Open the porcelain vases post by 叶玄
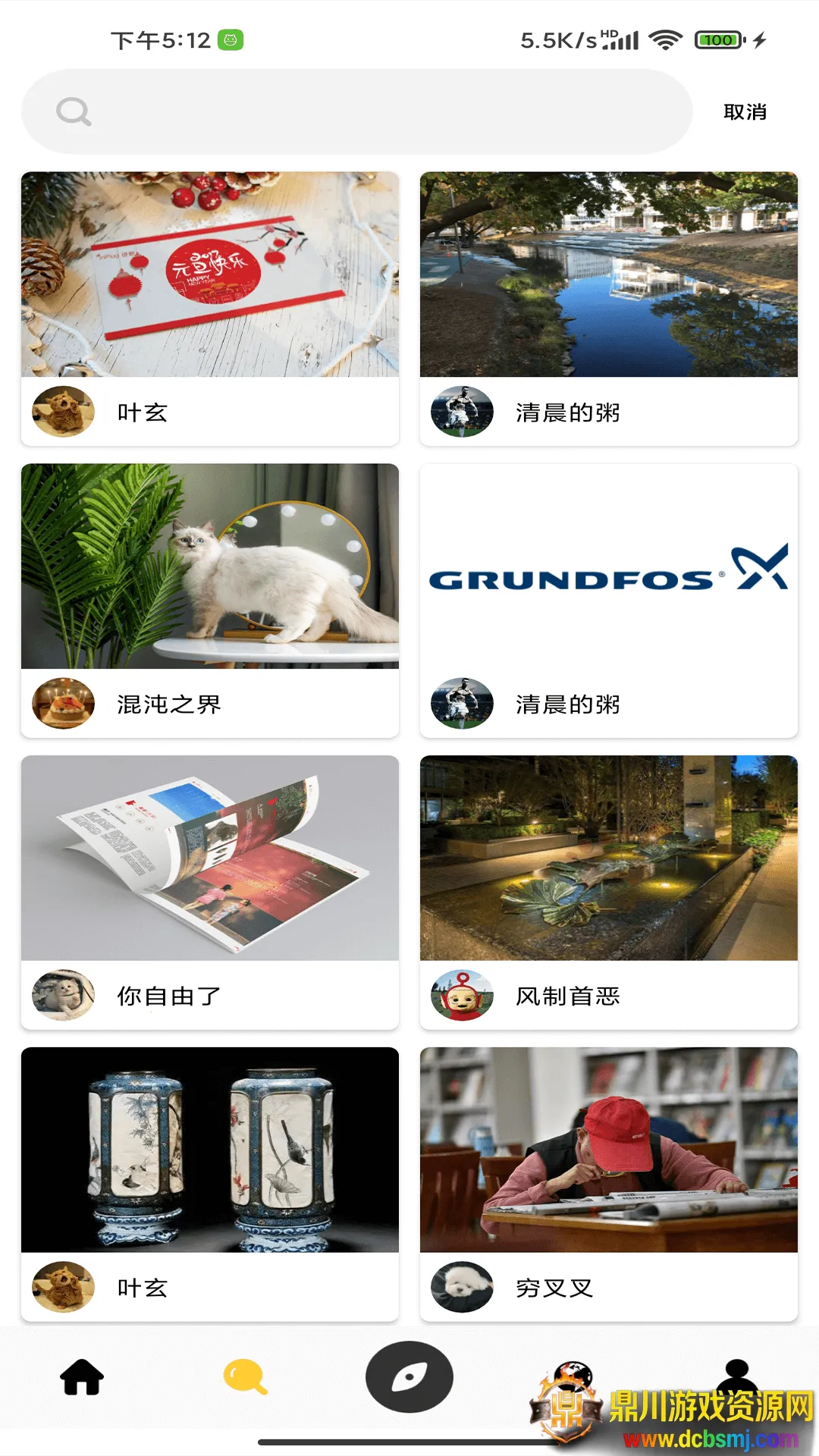This screenshot has height=1456, width=819. pyautogui.click(x=210, y=1150)
